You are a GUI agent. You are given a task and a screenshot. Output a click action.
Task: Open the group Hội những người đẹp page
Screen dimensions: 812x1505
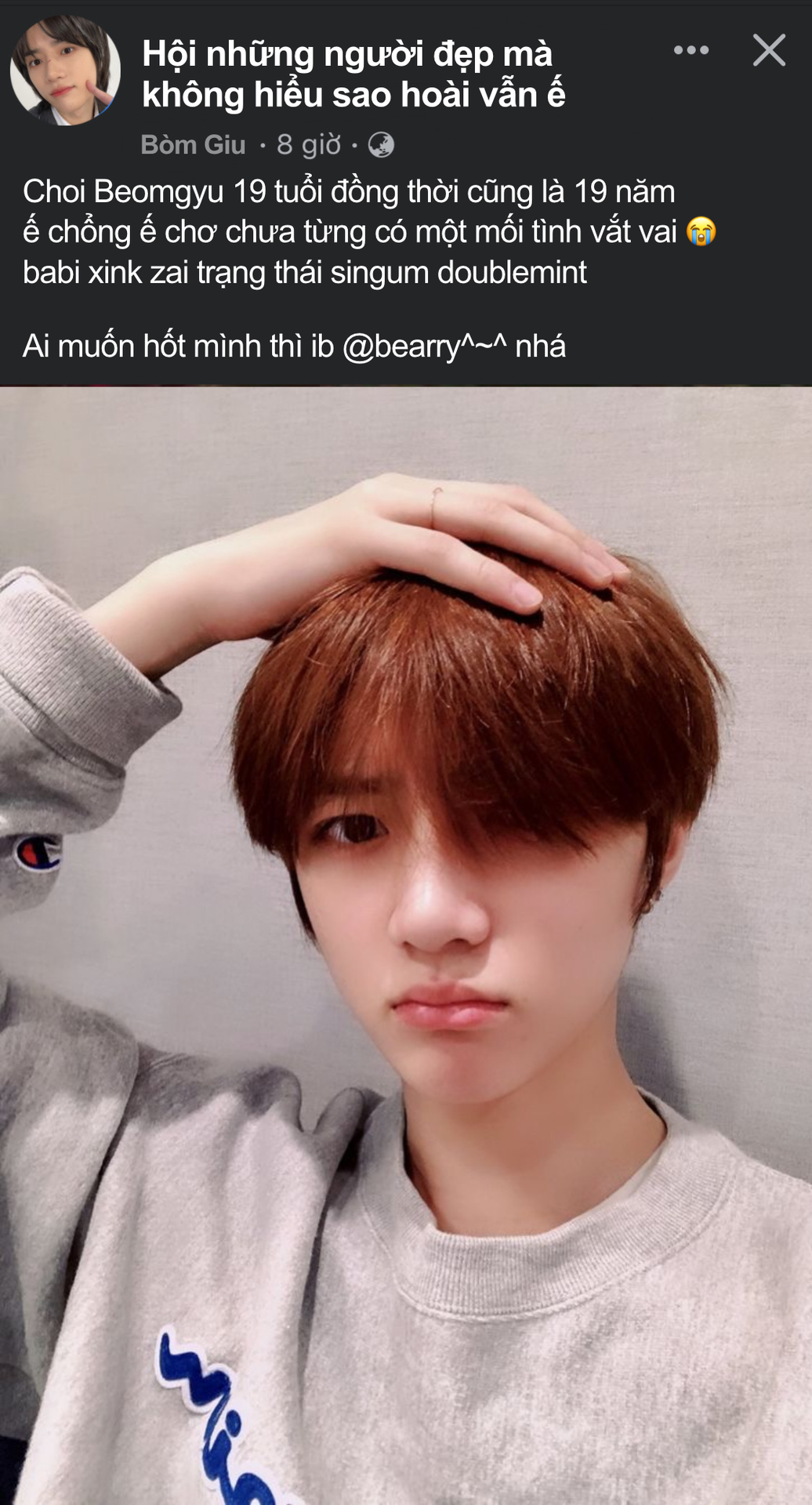pos(353,74)
